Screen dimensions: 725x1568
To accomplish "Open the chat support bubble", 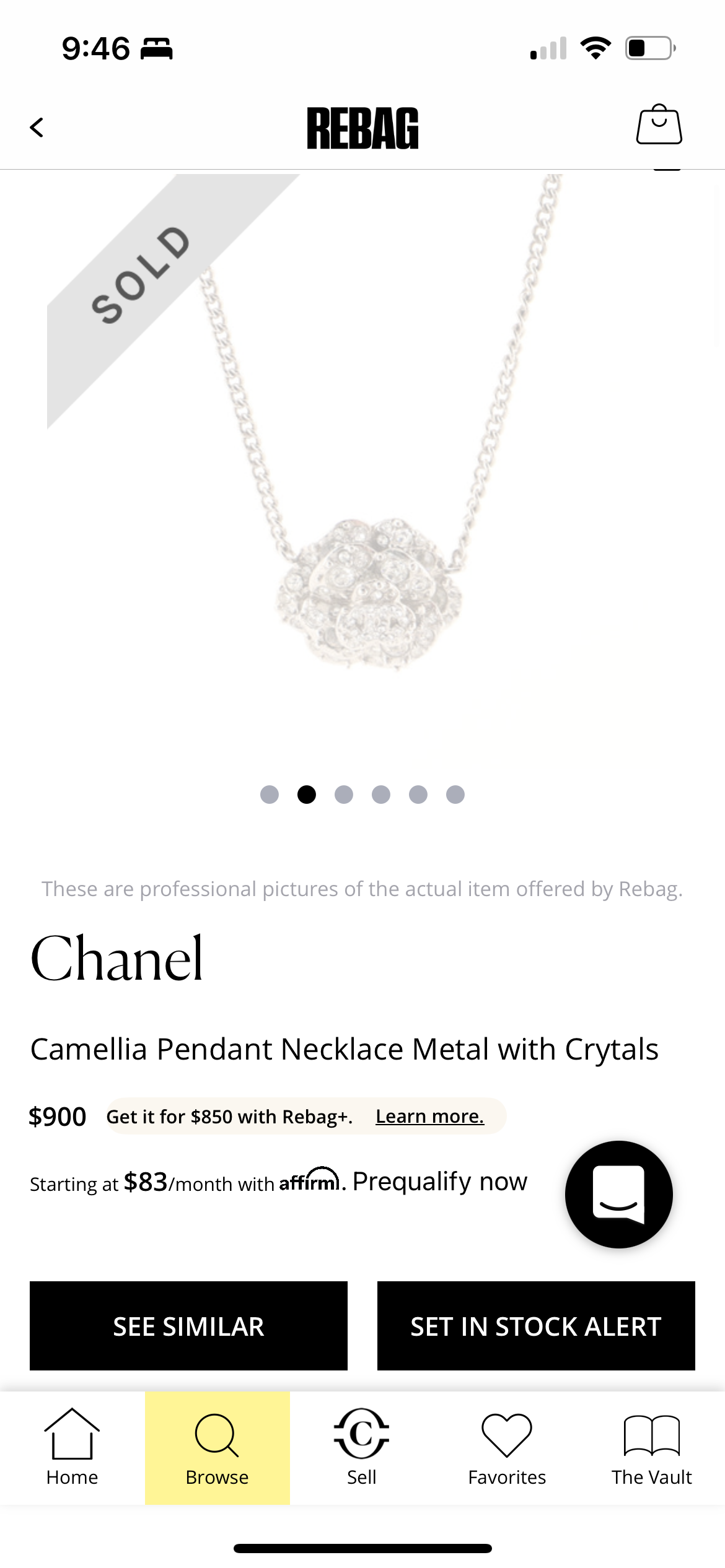I will coord(618,1195).
